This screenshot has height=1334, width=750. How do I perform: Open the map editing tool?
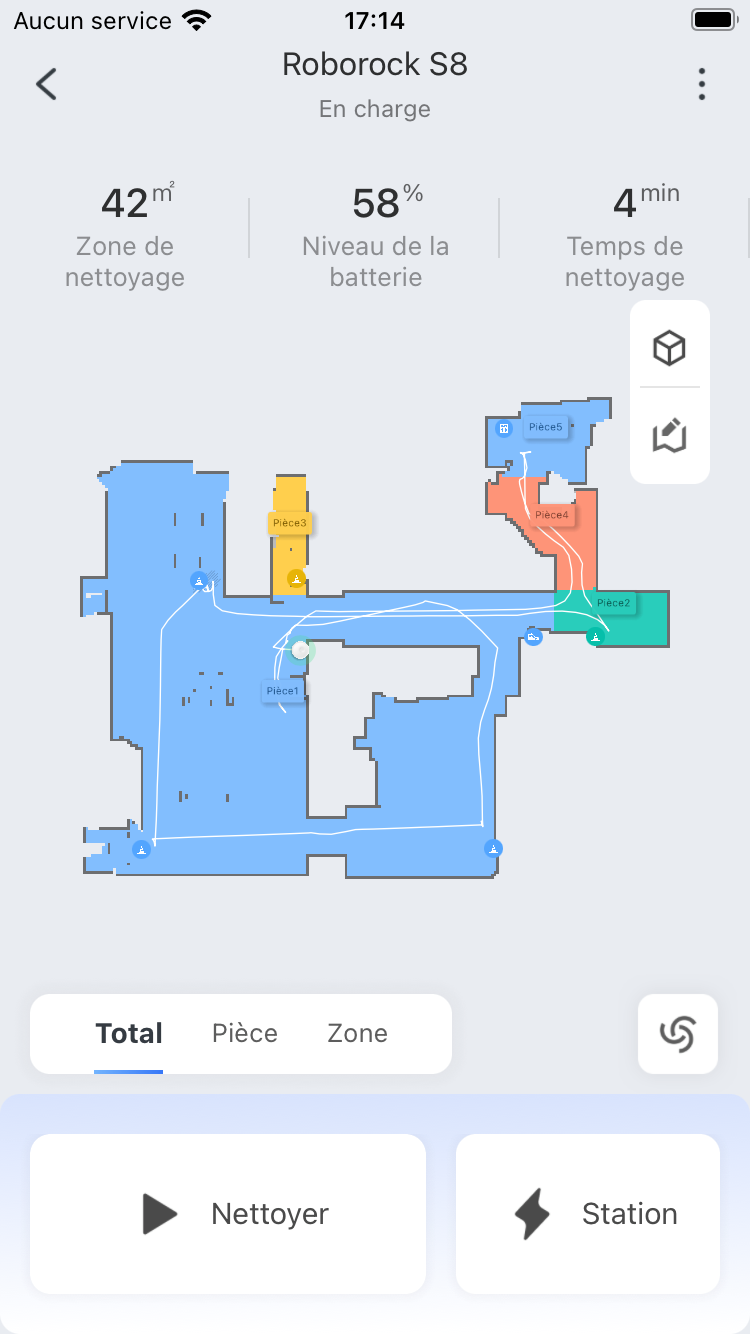(669, 436)
